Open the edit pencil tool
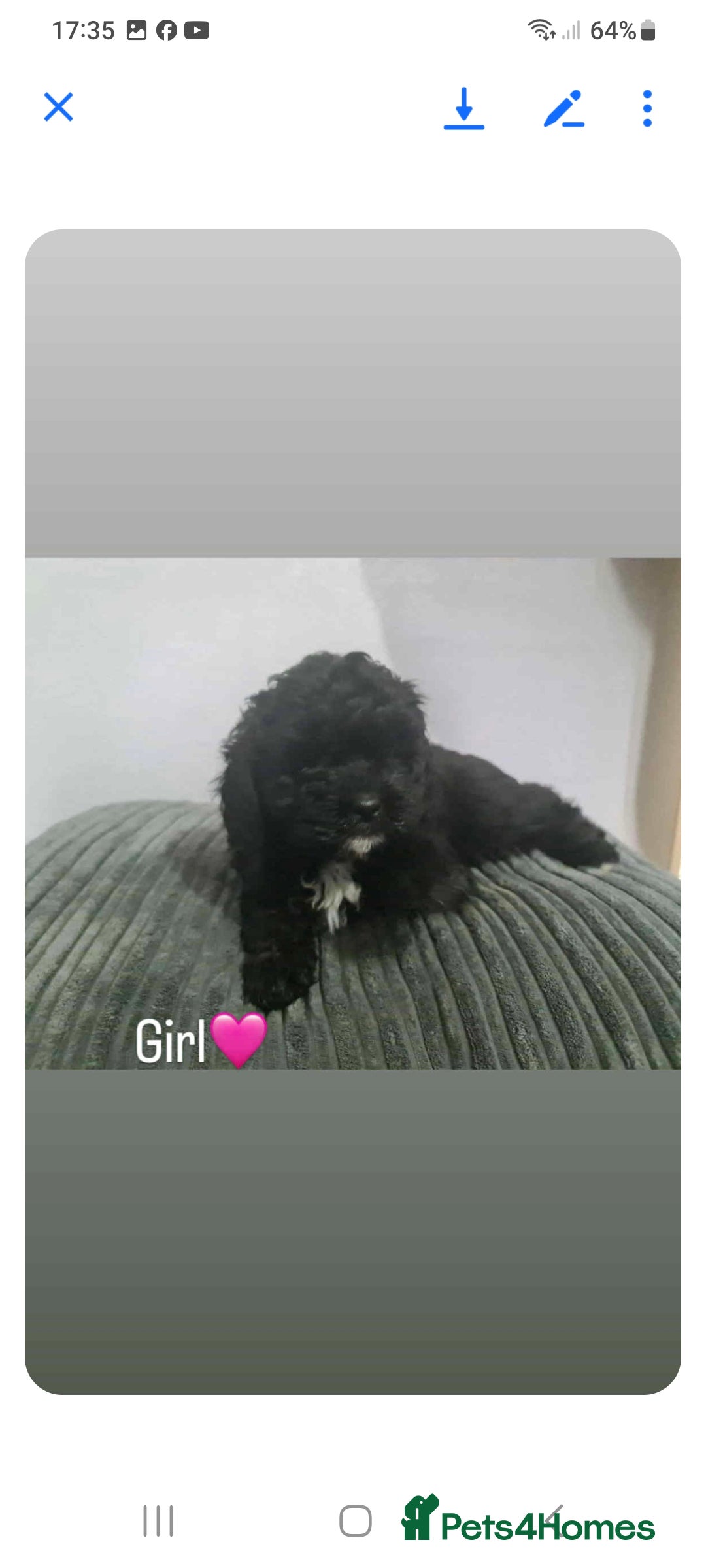The image size is (706, 1568). (x=563, y=108)
